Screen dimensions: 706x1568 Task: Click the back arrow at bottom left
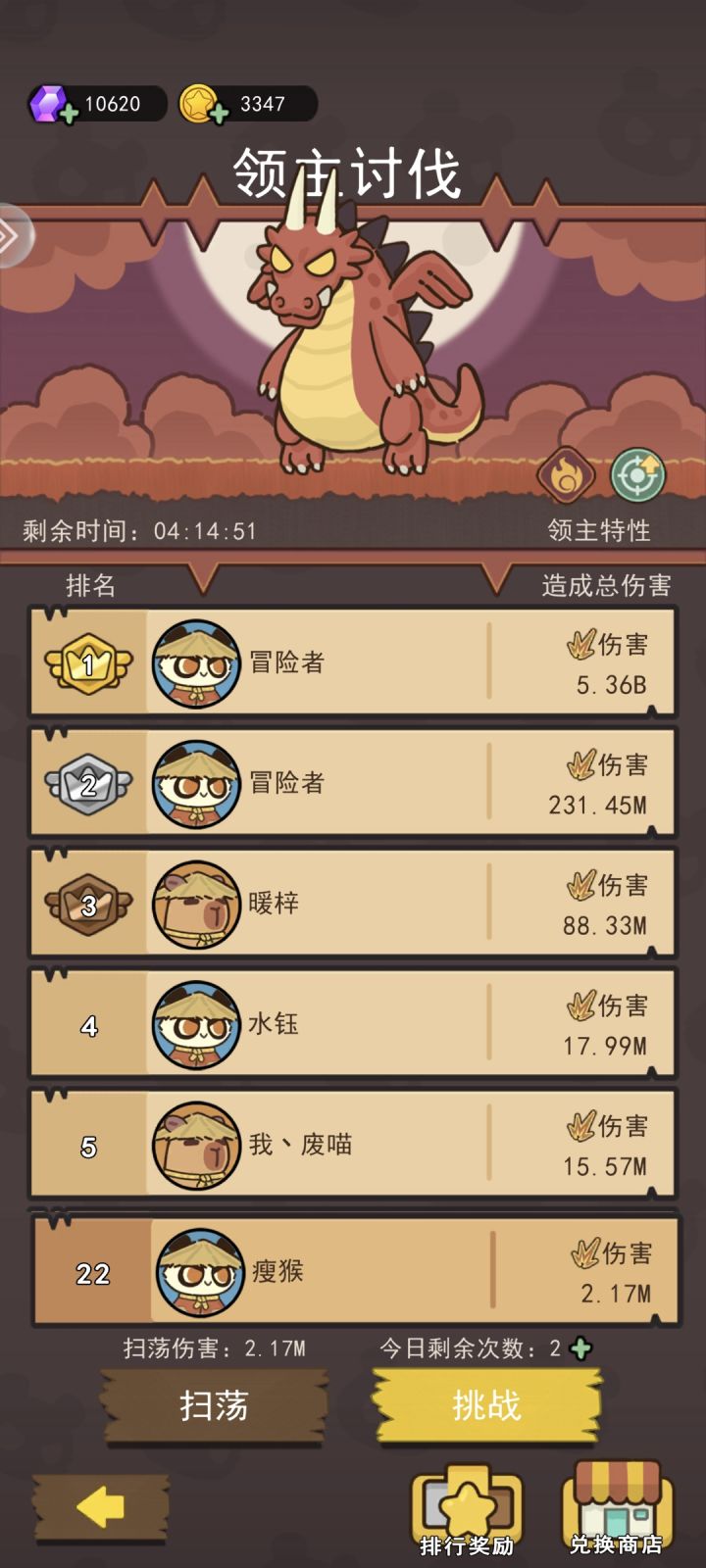click(x=98, y=1506)
